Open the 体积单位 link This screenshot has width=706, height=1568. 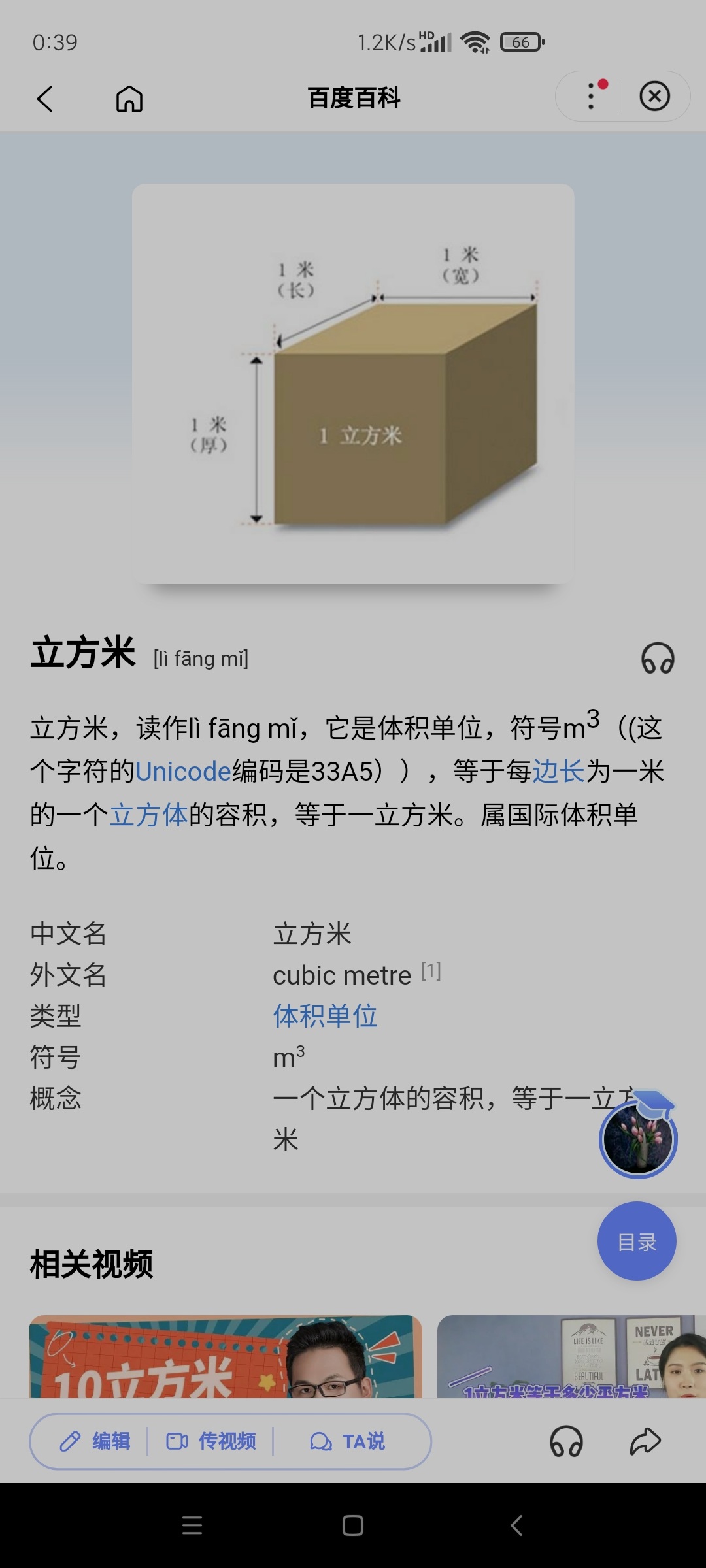326,1016
